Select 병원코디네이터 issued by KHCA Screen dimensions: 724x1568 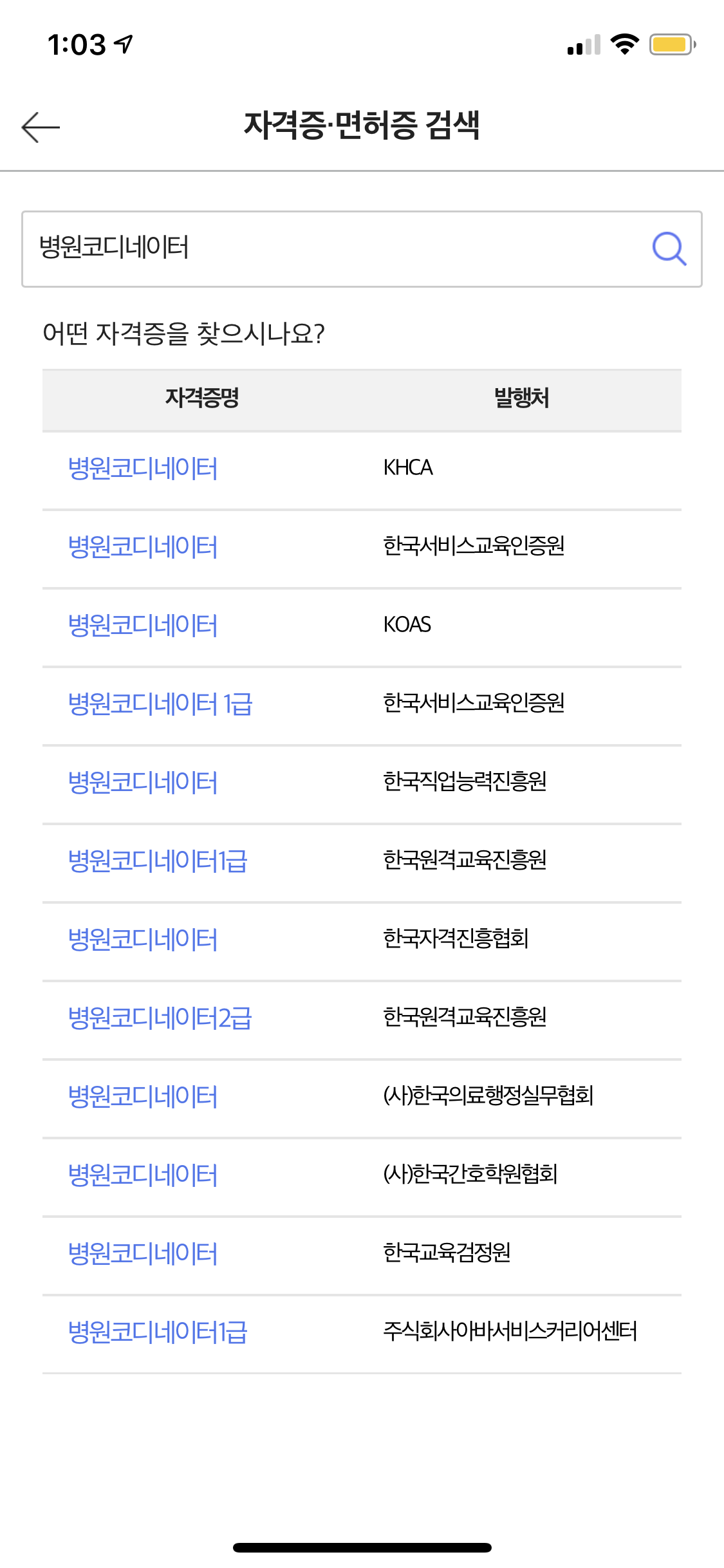pos(143,469)
